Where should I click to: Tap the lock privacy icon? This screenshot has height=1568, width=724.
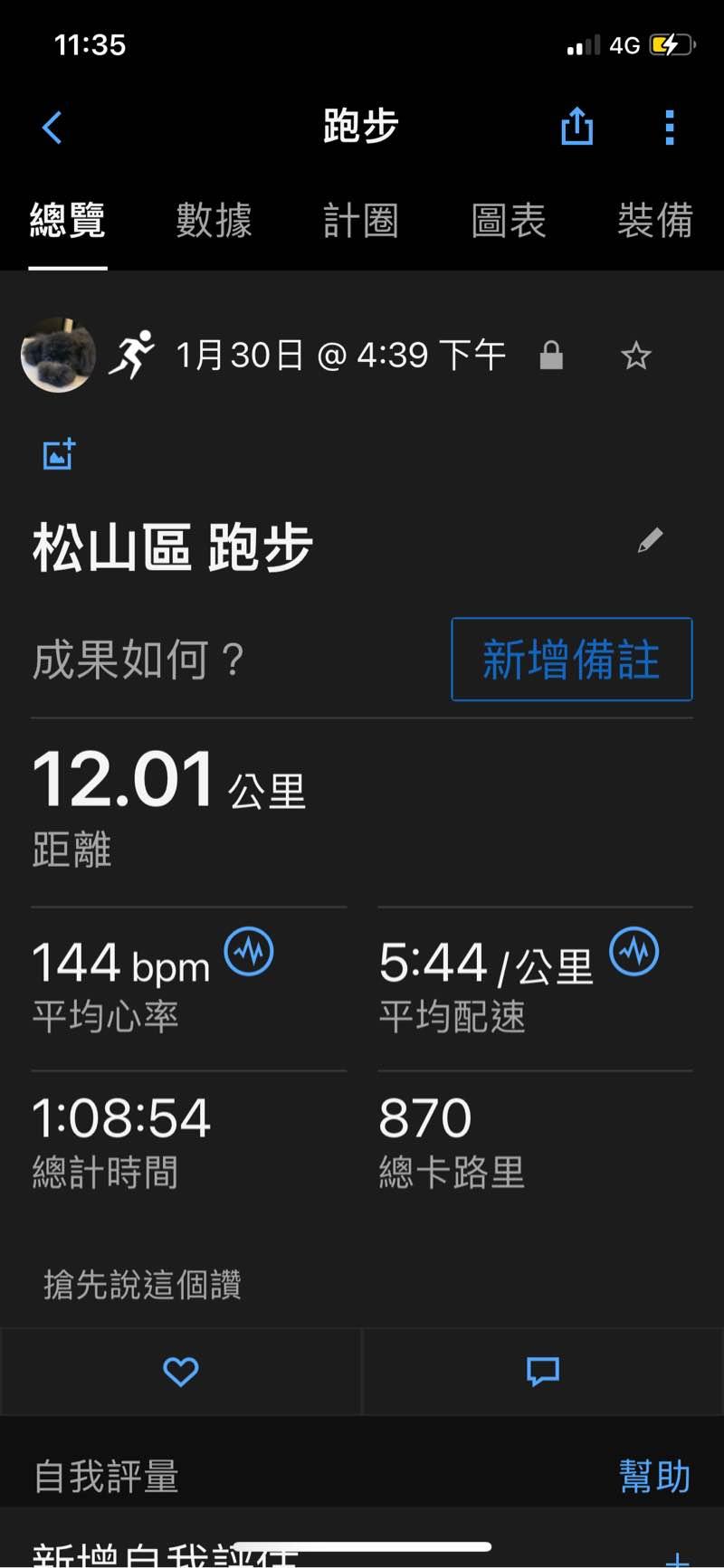[x=551, y=356]
